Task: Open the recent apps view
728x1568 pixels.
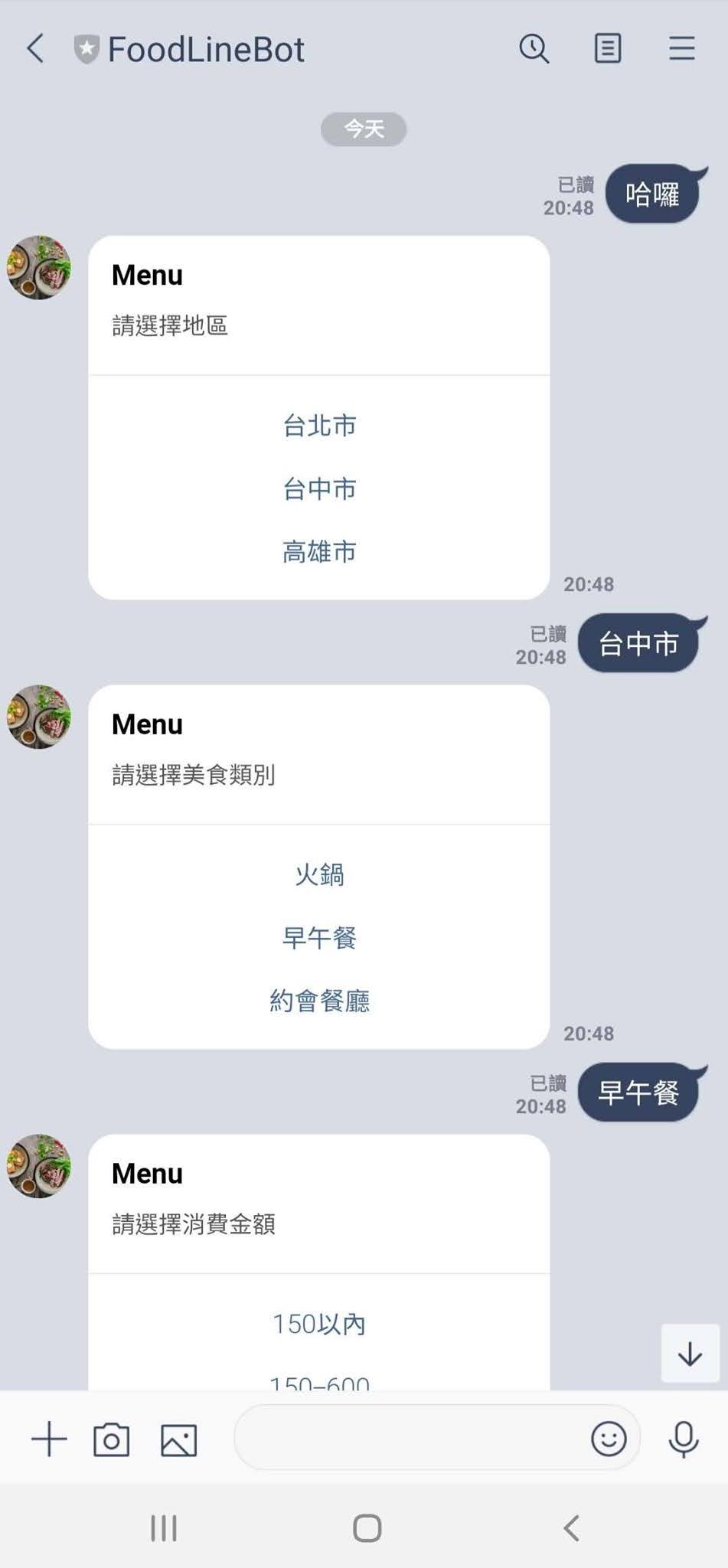Action: point(164,1528)
